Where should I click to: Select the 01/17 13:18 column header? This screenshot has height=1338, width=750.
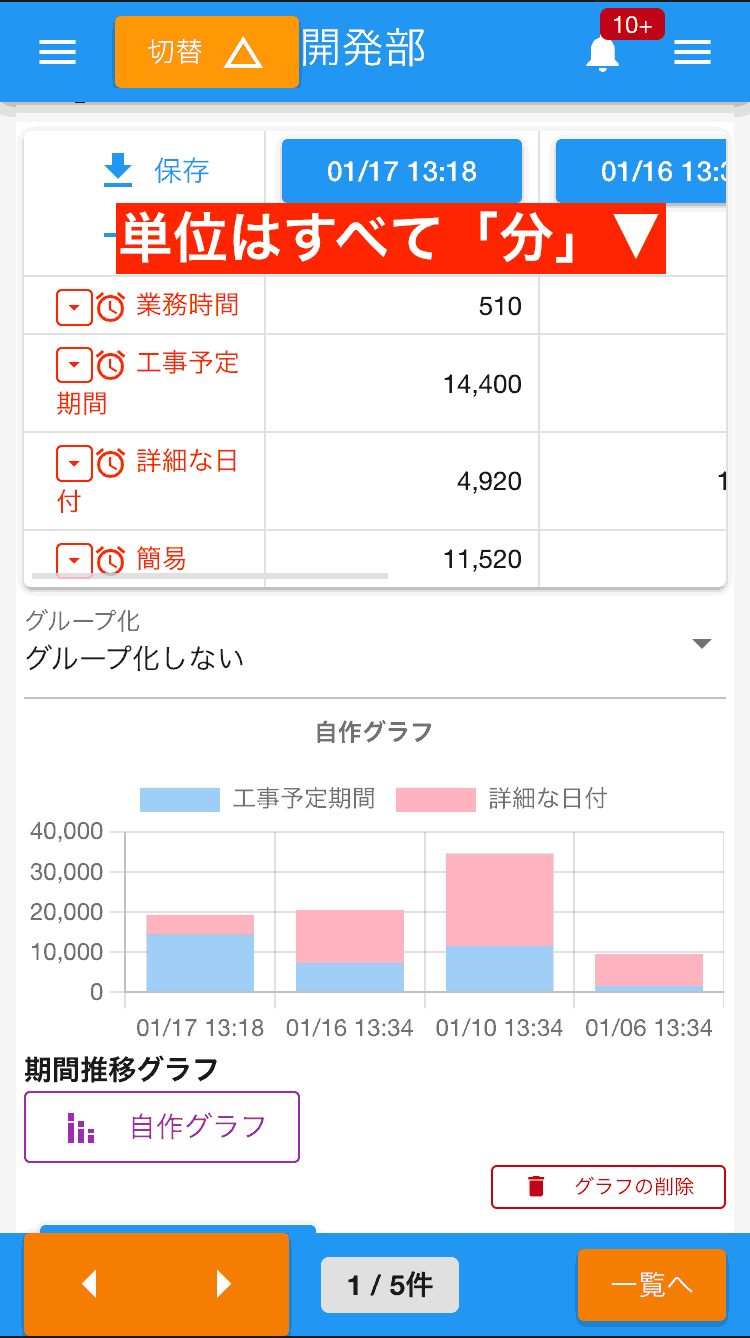click(401, 171)
